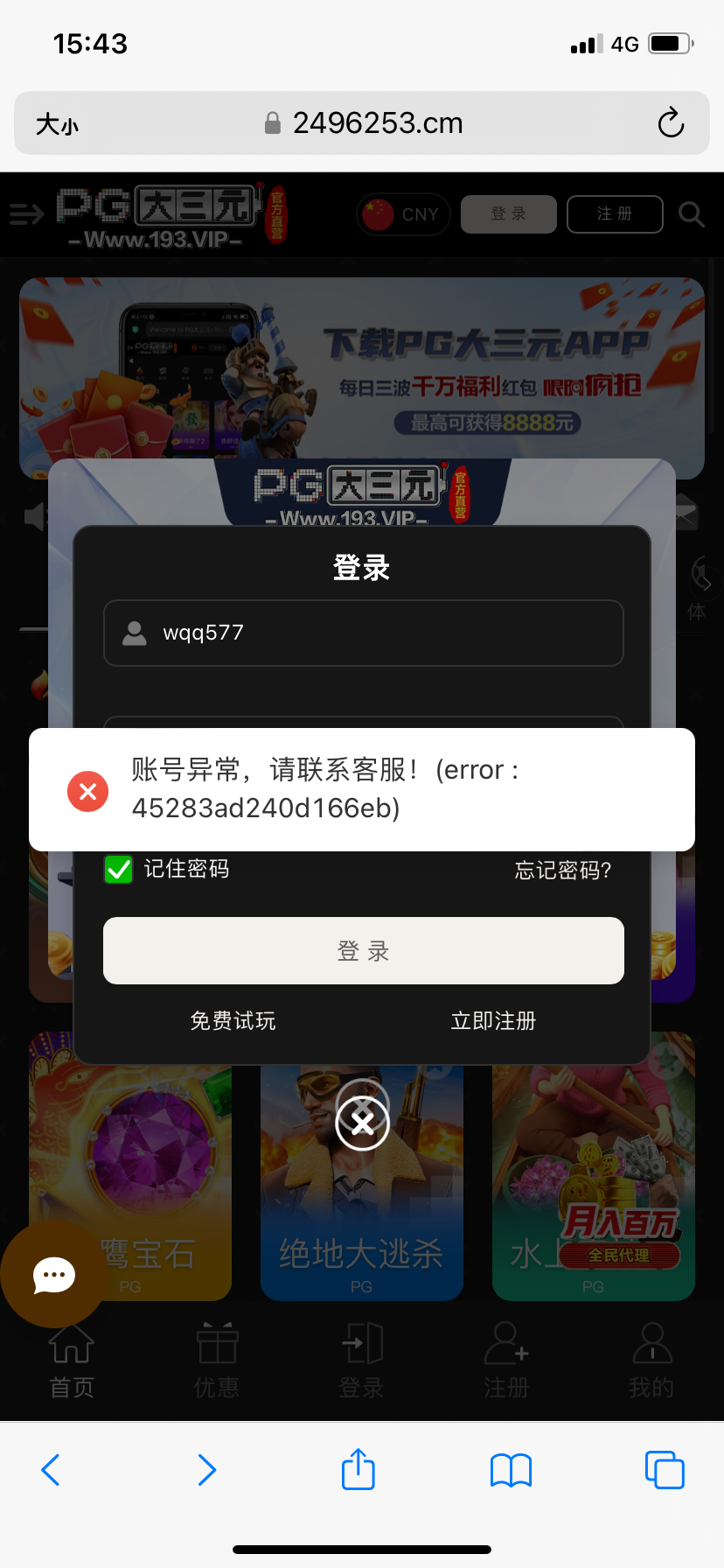Open the site search magnifier icon

point(691,213)
